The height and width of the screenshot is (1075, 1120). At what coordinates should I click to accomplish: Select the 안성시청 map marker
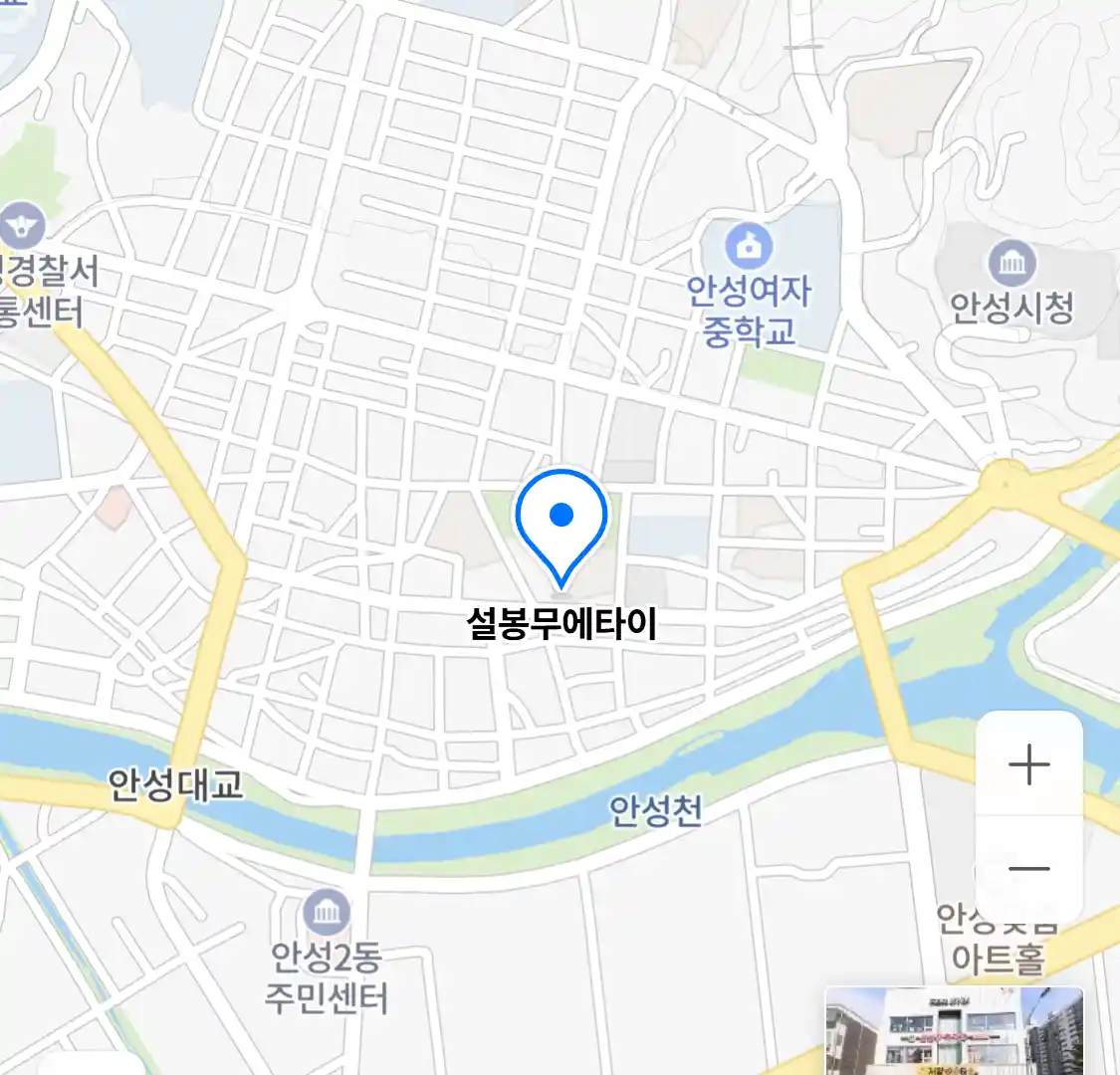(x=1011, y=264)
